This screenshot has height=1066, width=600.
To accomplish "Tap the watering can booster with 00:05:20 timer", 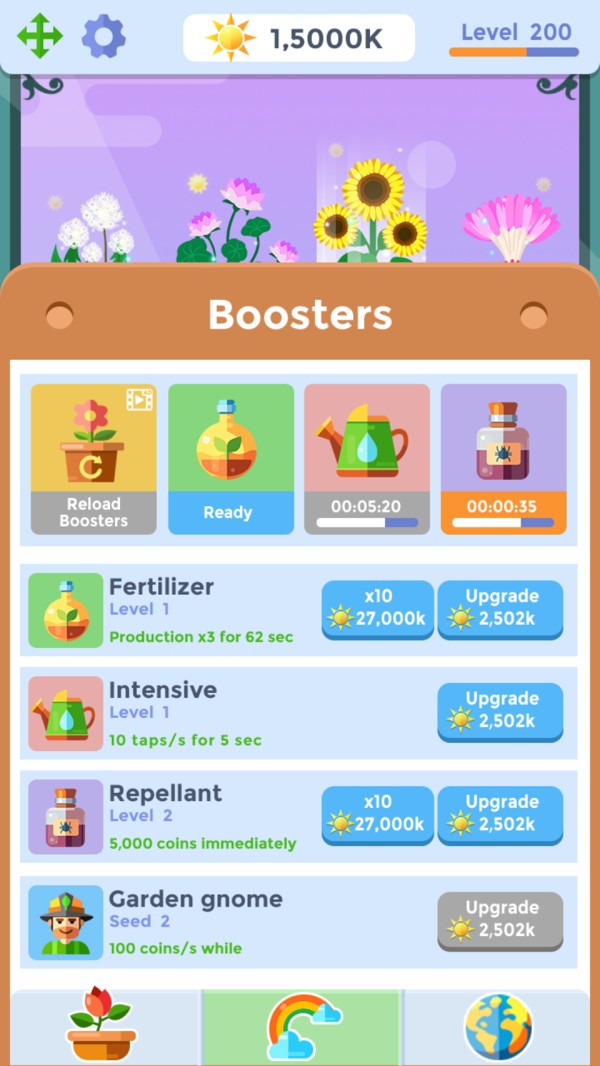I will [367, 459].
